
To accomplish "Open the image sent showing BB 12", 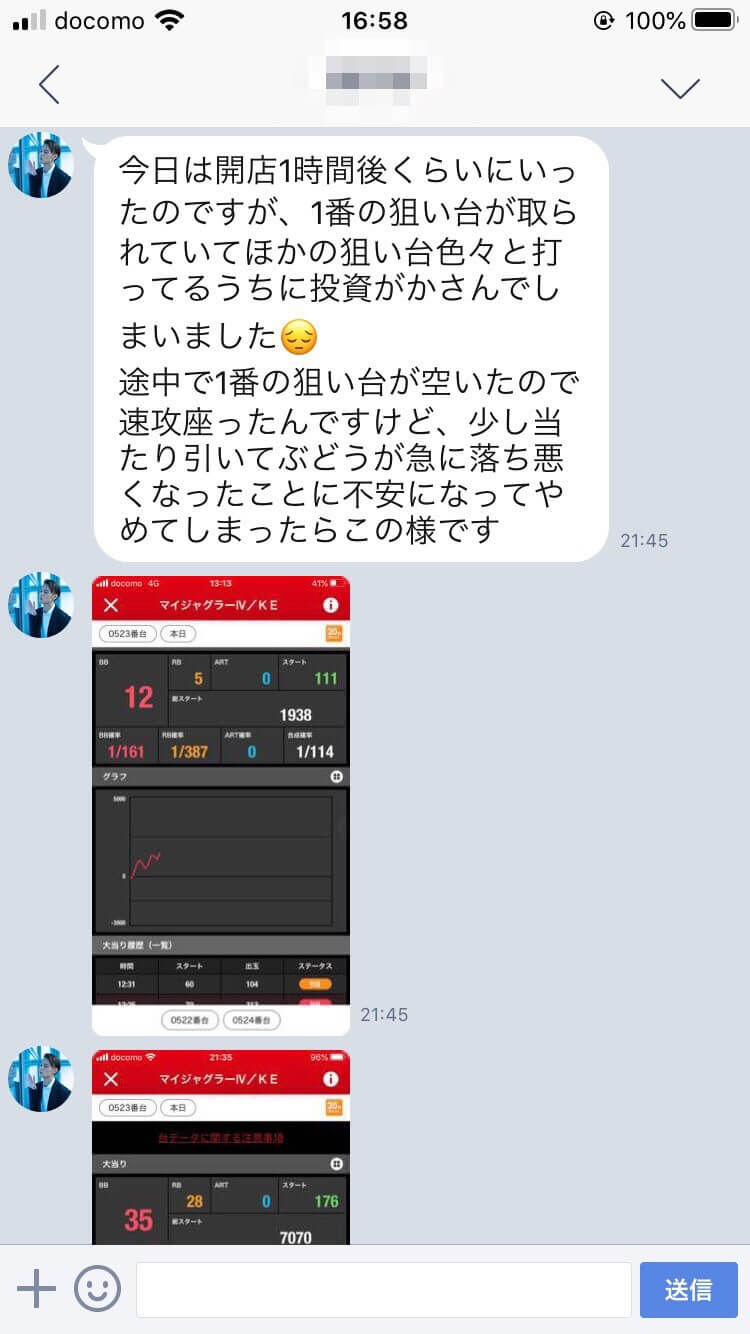I will point(221,805).
